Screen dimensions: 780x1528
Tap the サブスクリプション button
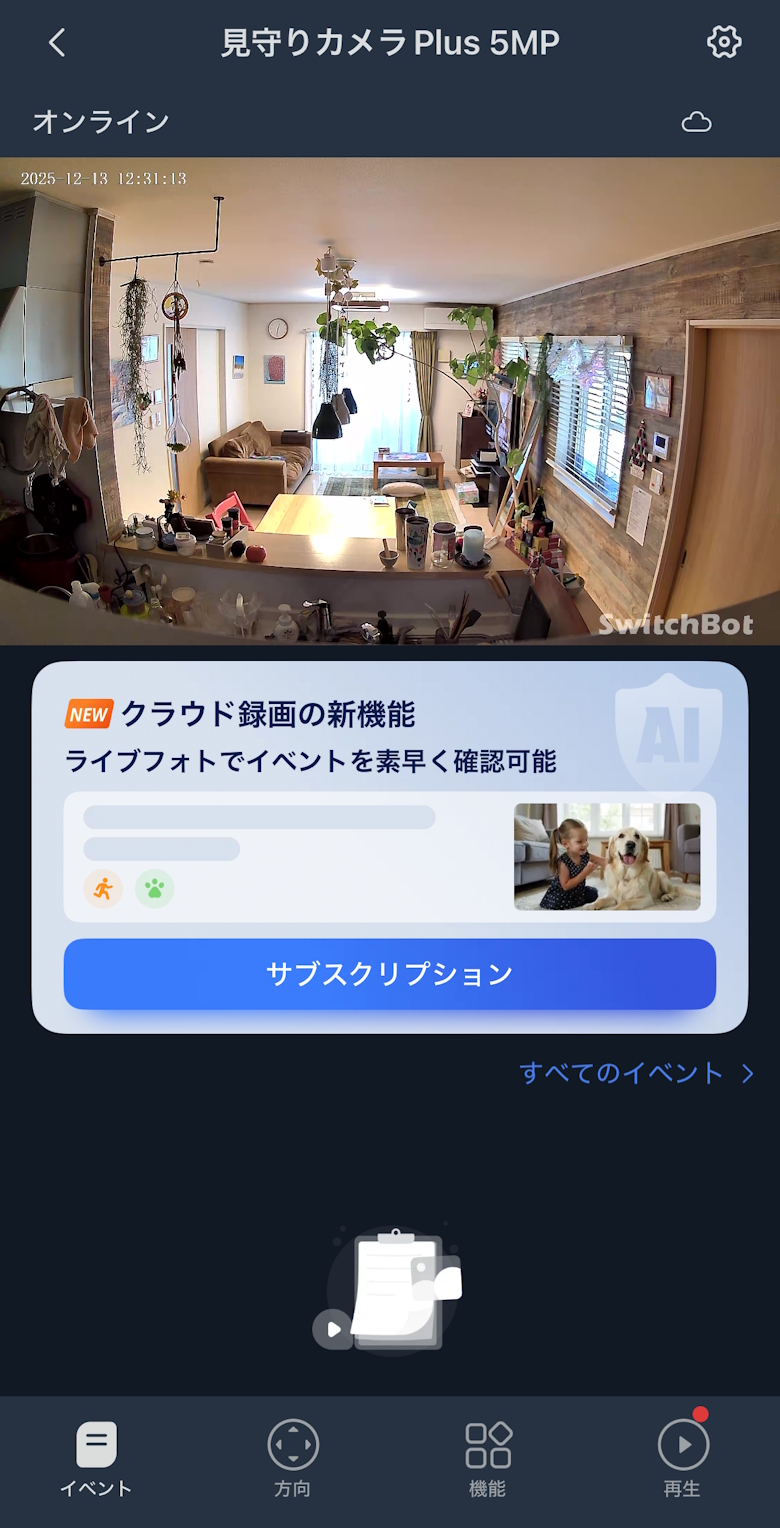coord(390,974)
